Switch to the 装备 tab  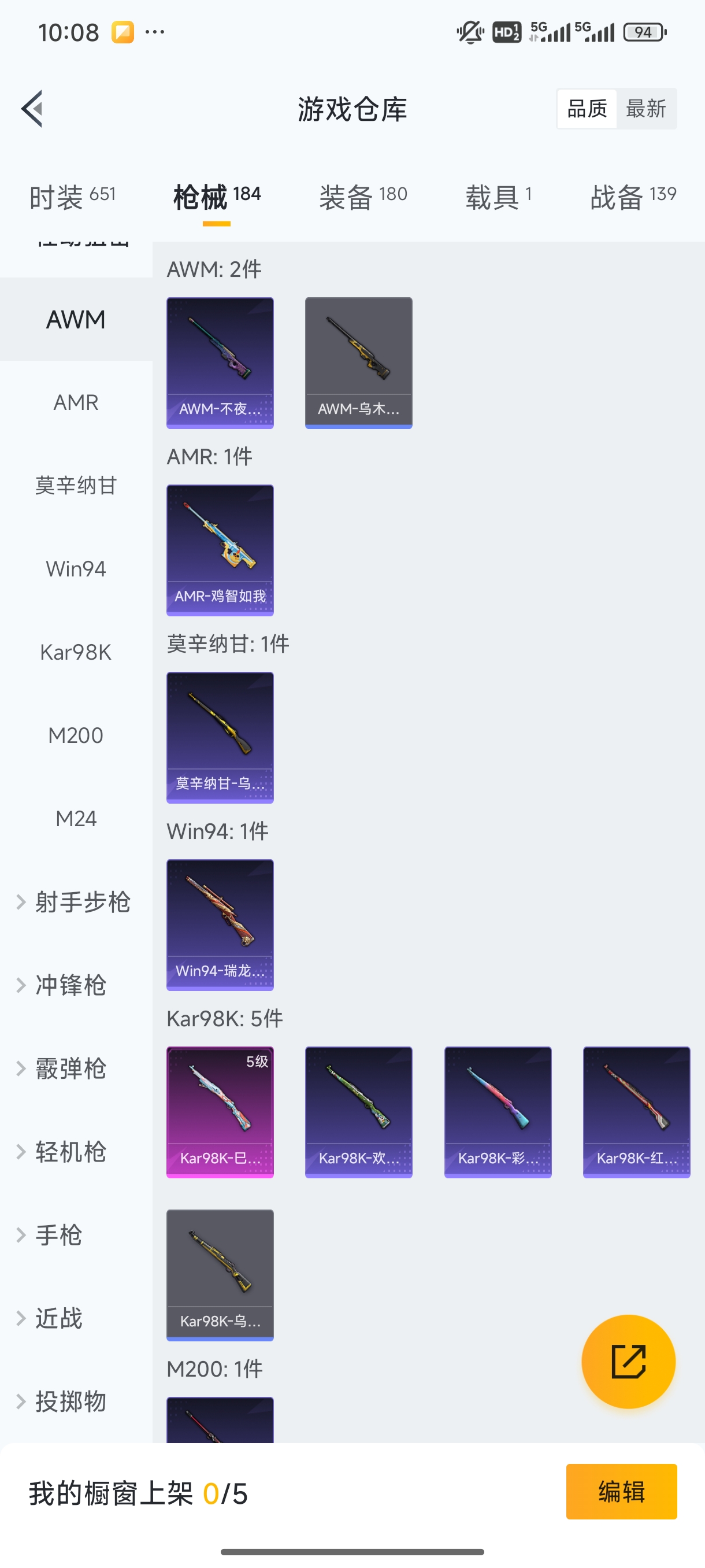pyautogui.click(x=362, y=196)
